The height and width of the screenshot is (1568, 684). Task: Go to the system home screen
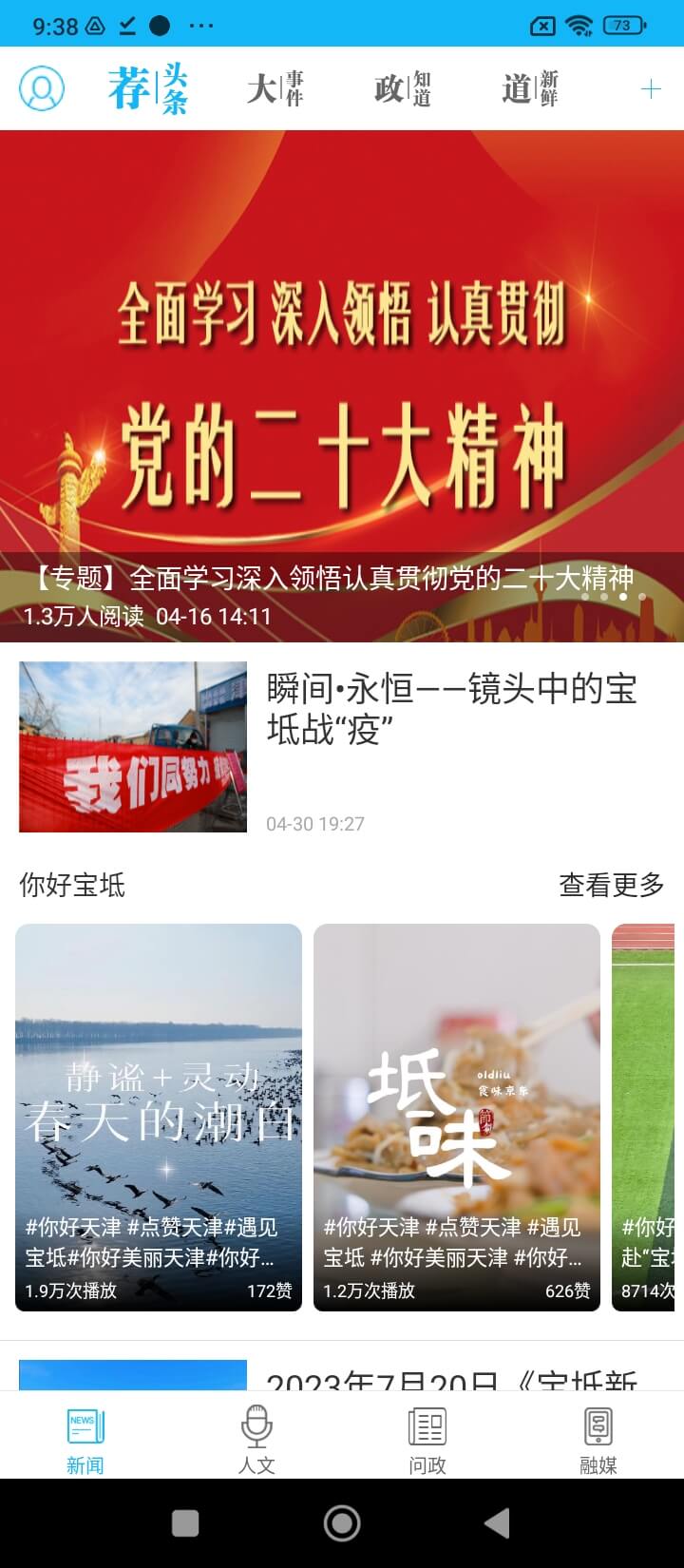point(342,1523)
